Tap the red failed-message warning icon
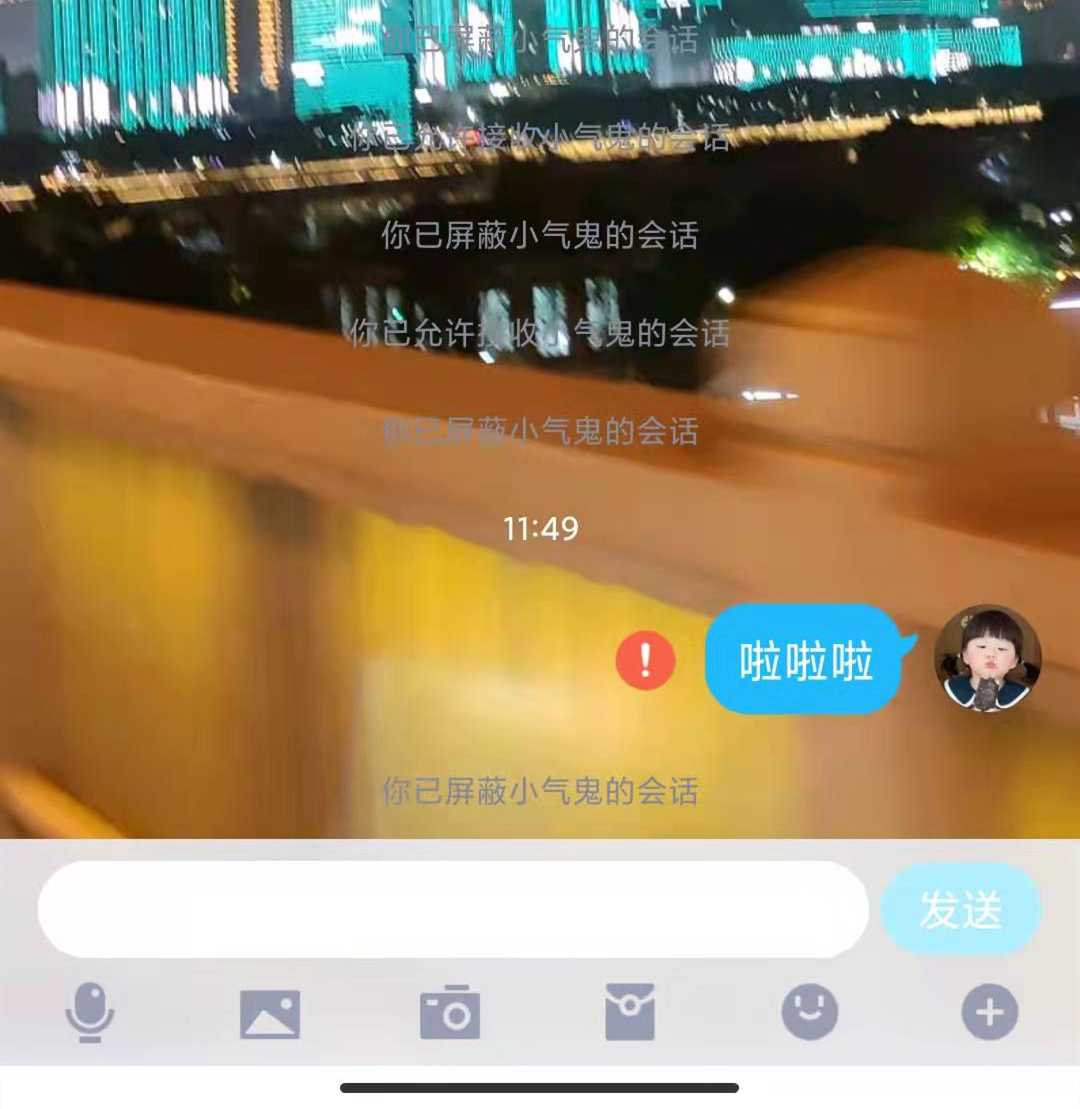 [x=646, y=660]
